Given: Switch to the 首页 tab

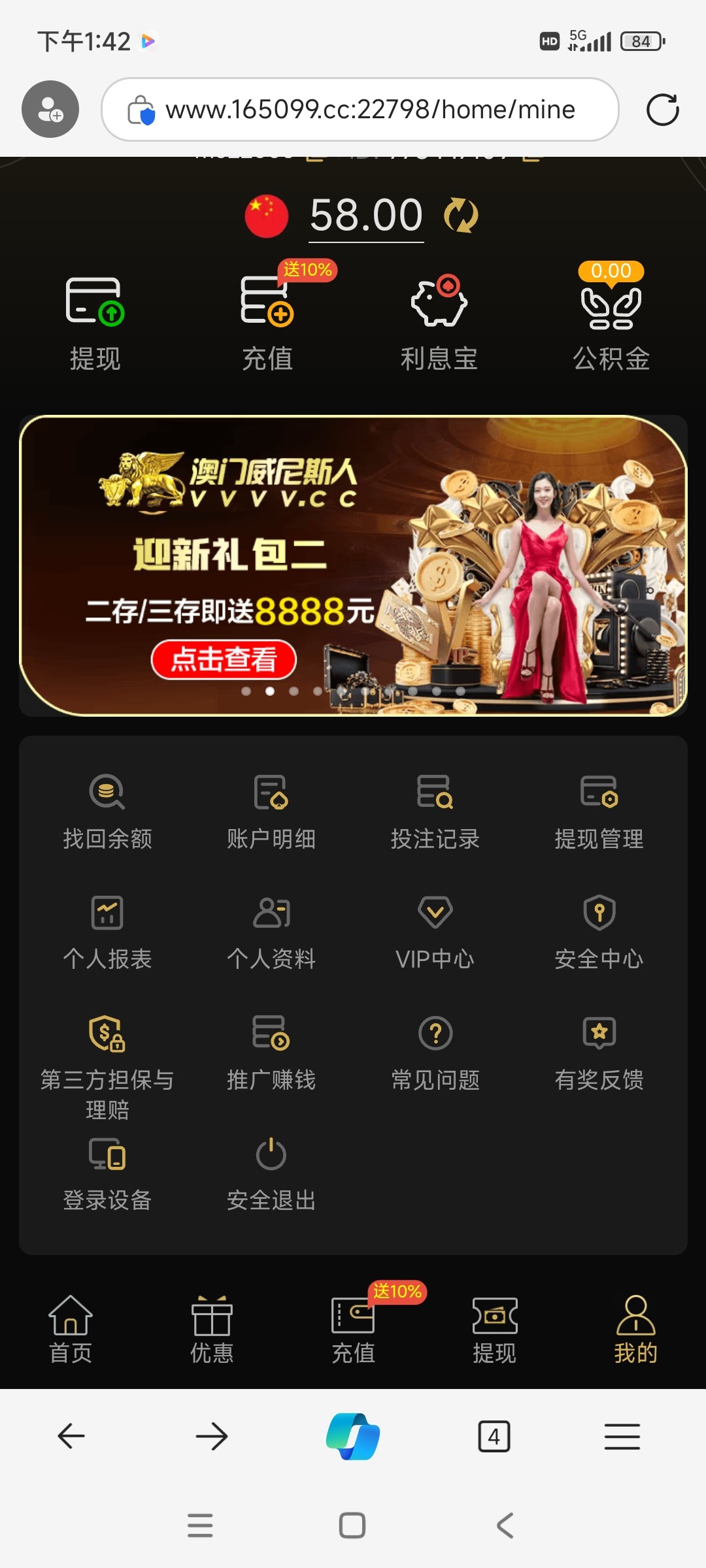Looking at the screenshot, I should pos(71,1330).
